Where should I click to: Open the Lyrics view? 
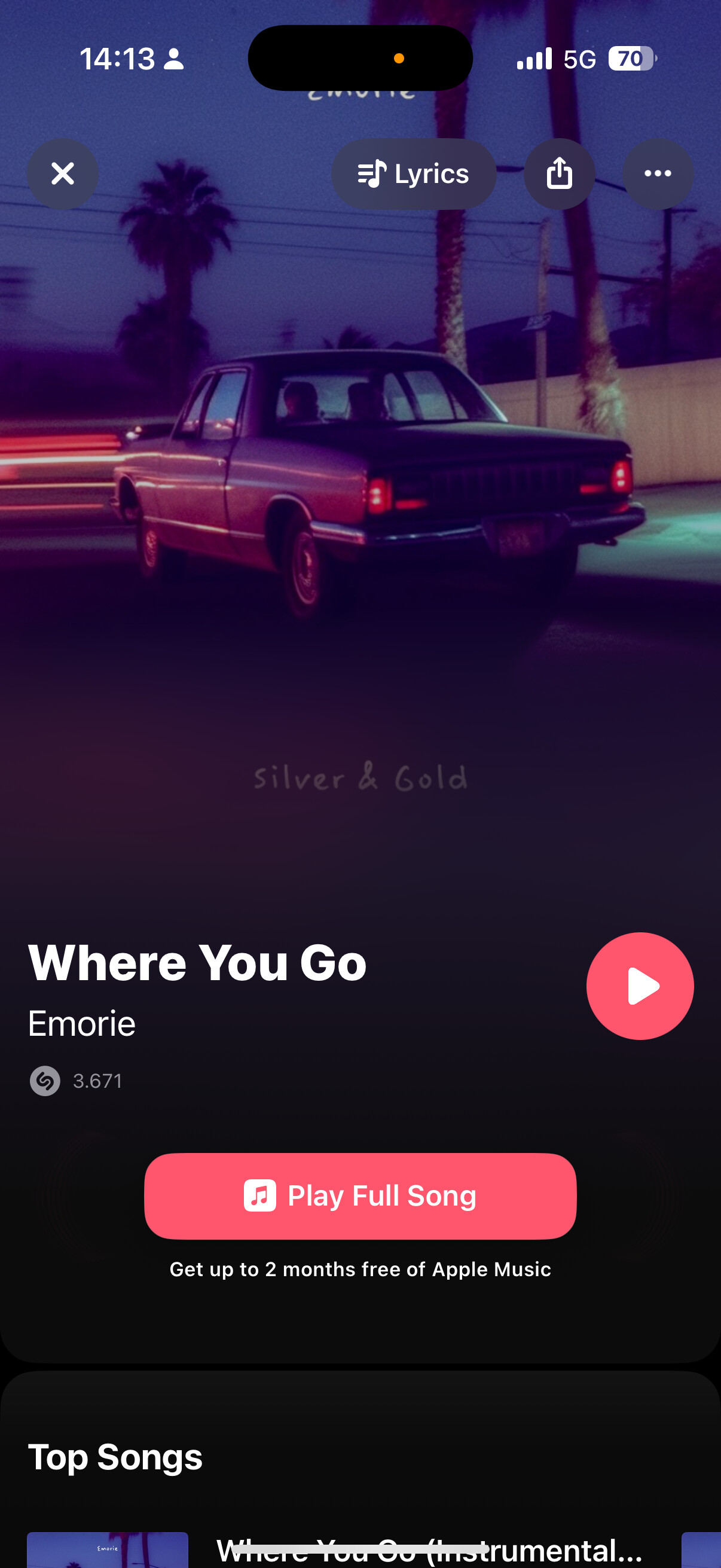[x=413, y=174]
